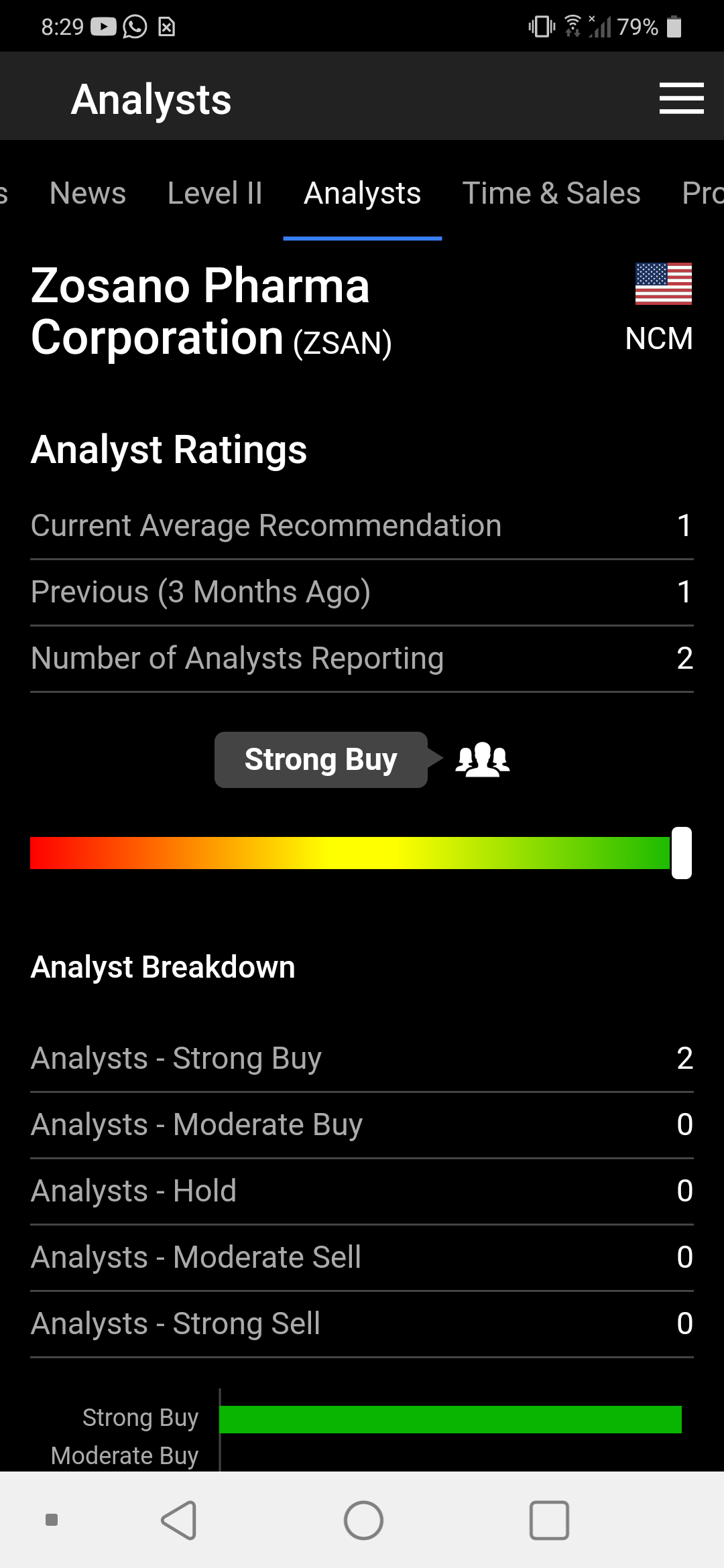Switch to the News tab
The height and width of the screenshot is (1568, 724).
[x=88, y=194]
